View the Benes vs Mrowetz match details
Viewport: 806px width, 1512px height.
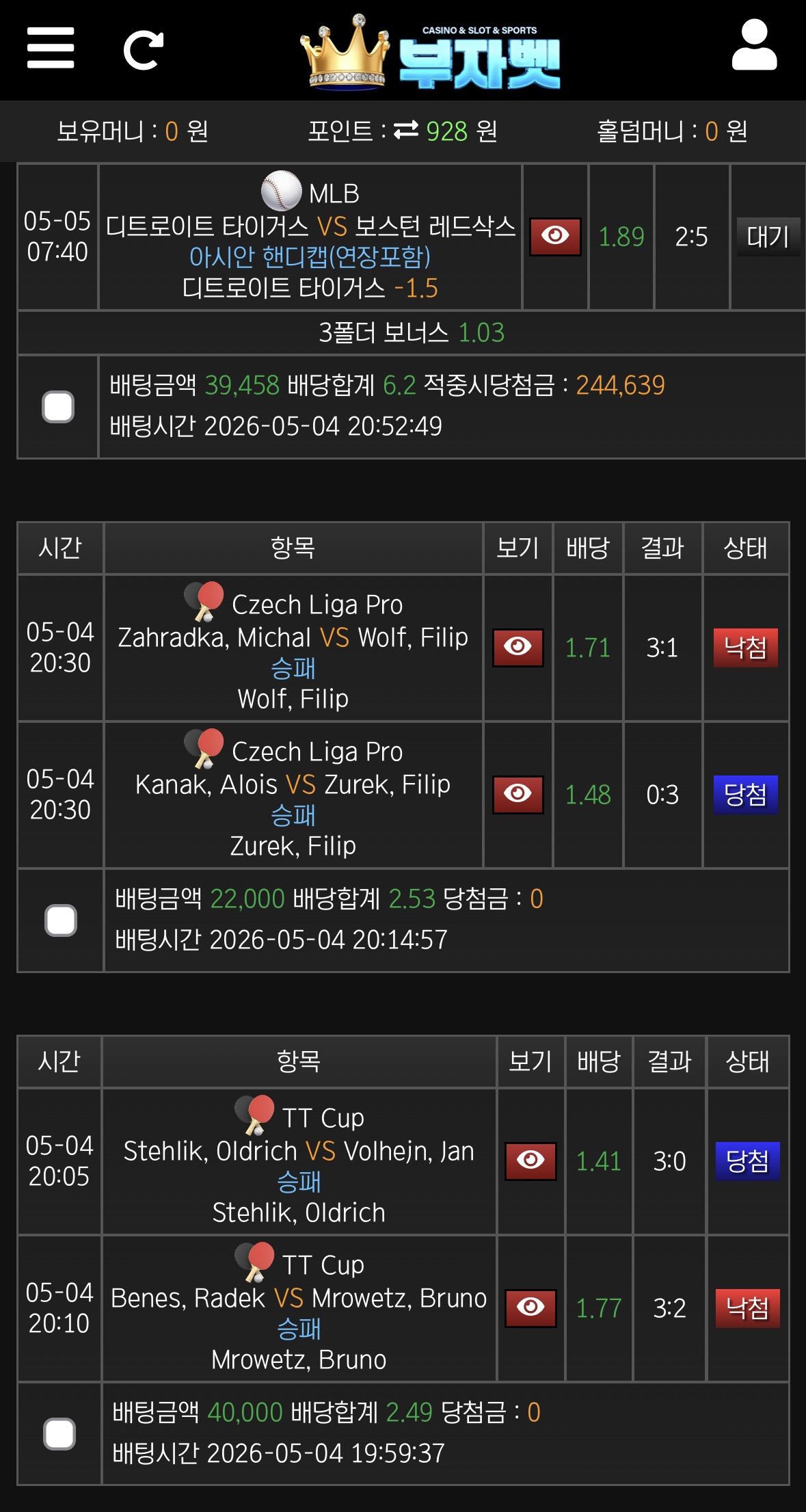(x=530, y=1308)
